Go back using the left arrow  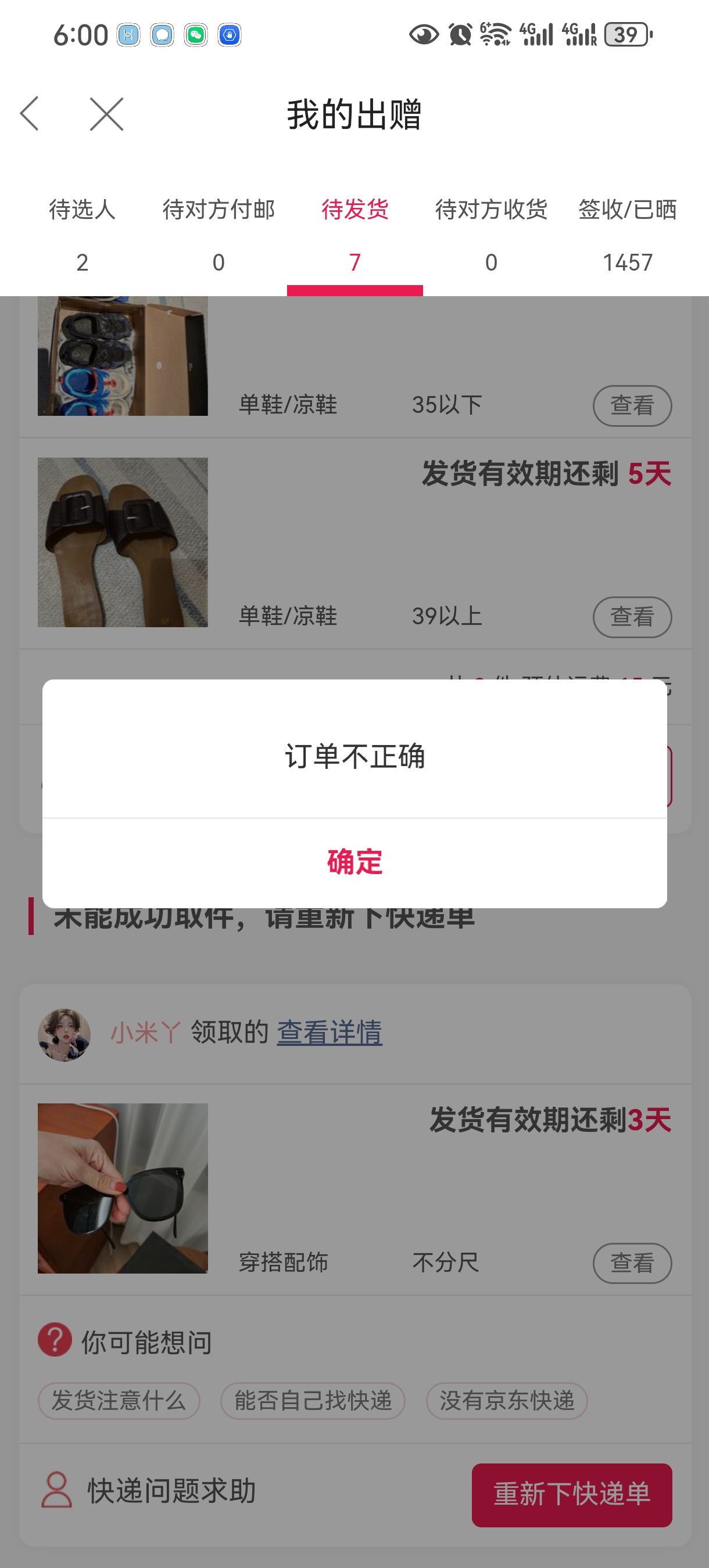(x=29, y=114)
